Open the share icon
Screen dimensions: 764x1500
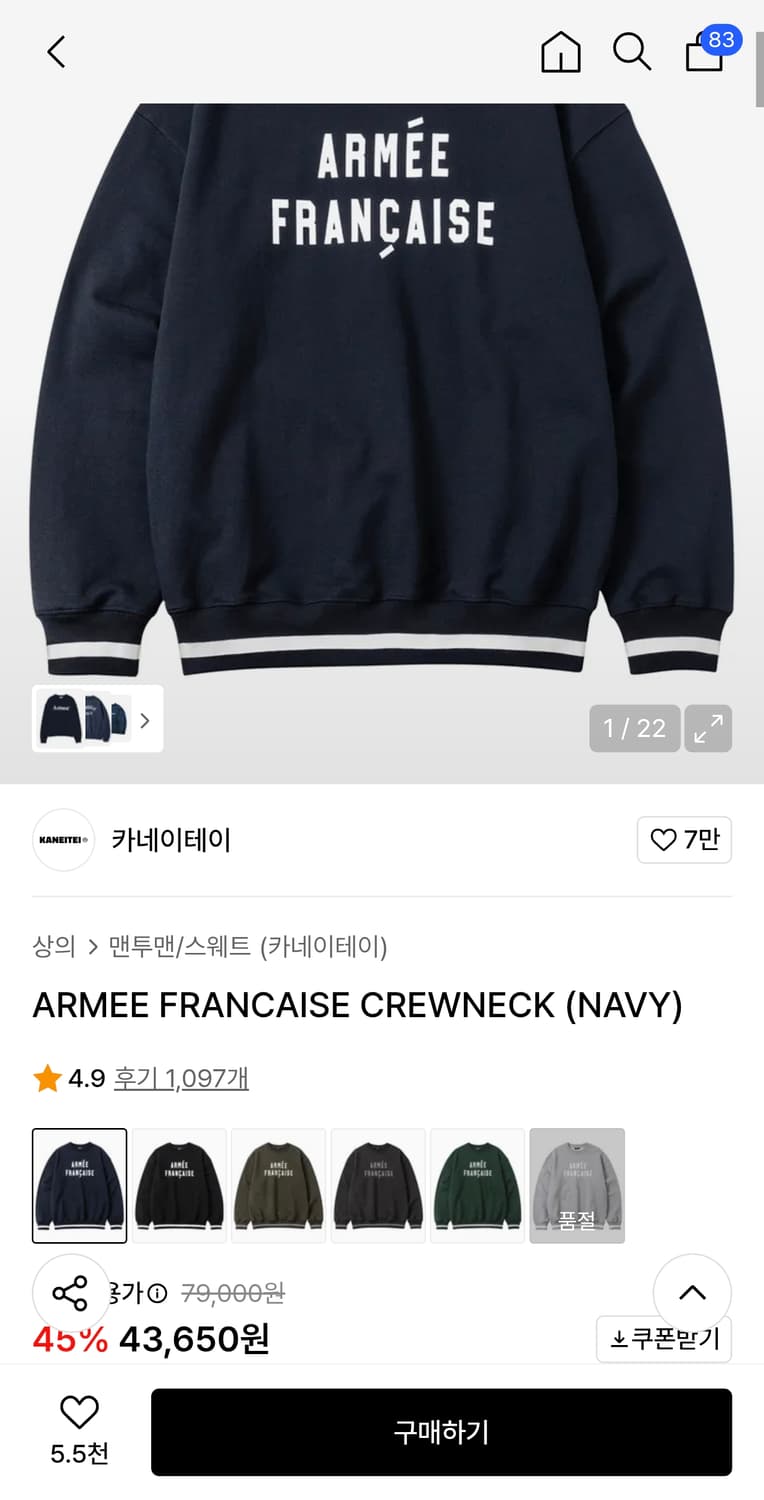click(x=72, y=1292)
